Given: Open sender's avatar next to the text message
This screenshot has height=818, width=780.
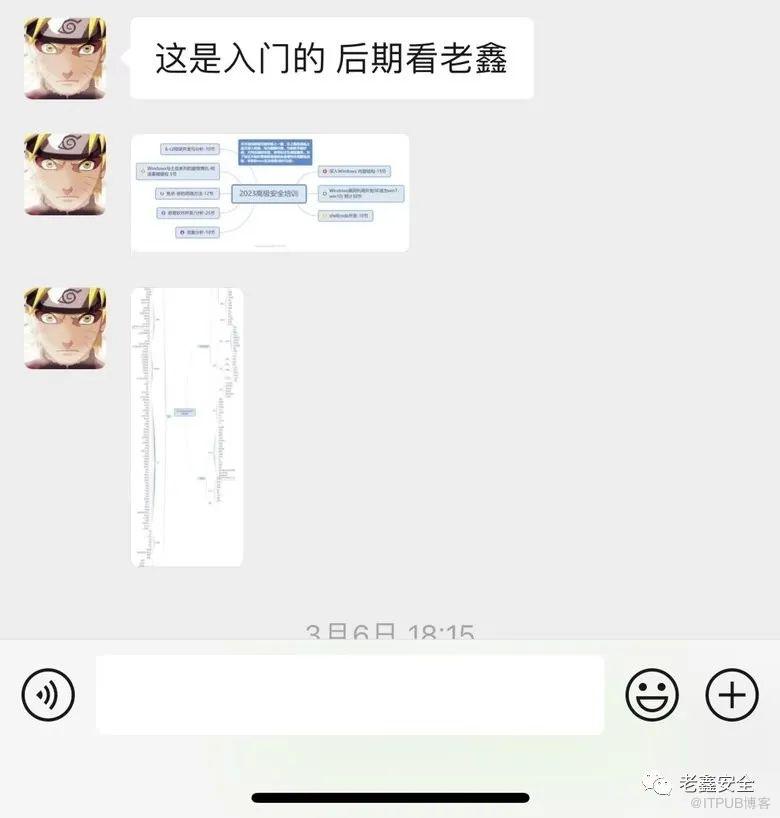Looking at the screenshot, I should point(65,59).
